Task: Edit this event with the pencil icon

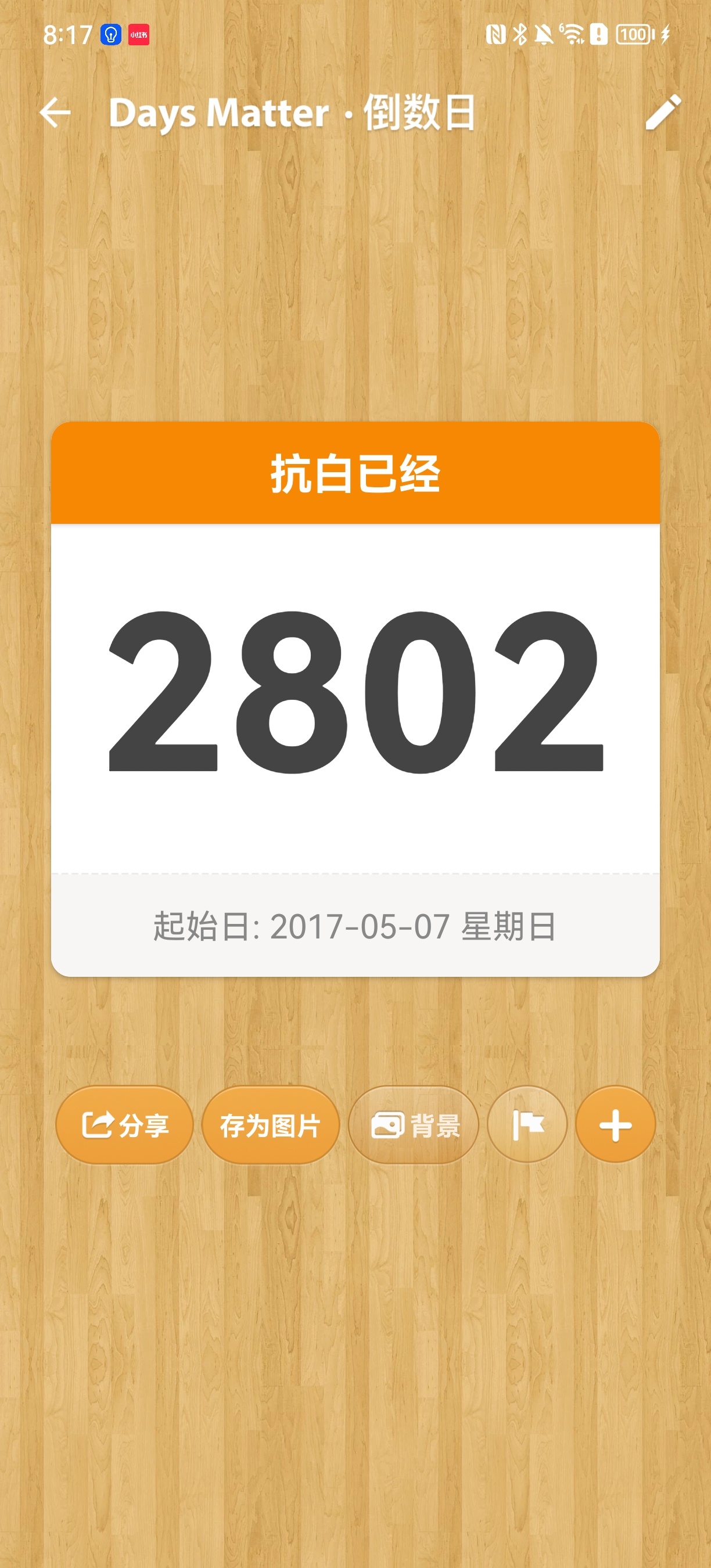Action: tap(662, 113)
